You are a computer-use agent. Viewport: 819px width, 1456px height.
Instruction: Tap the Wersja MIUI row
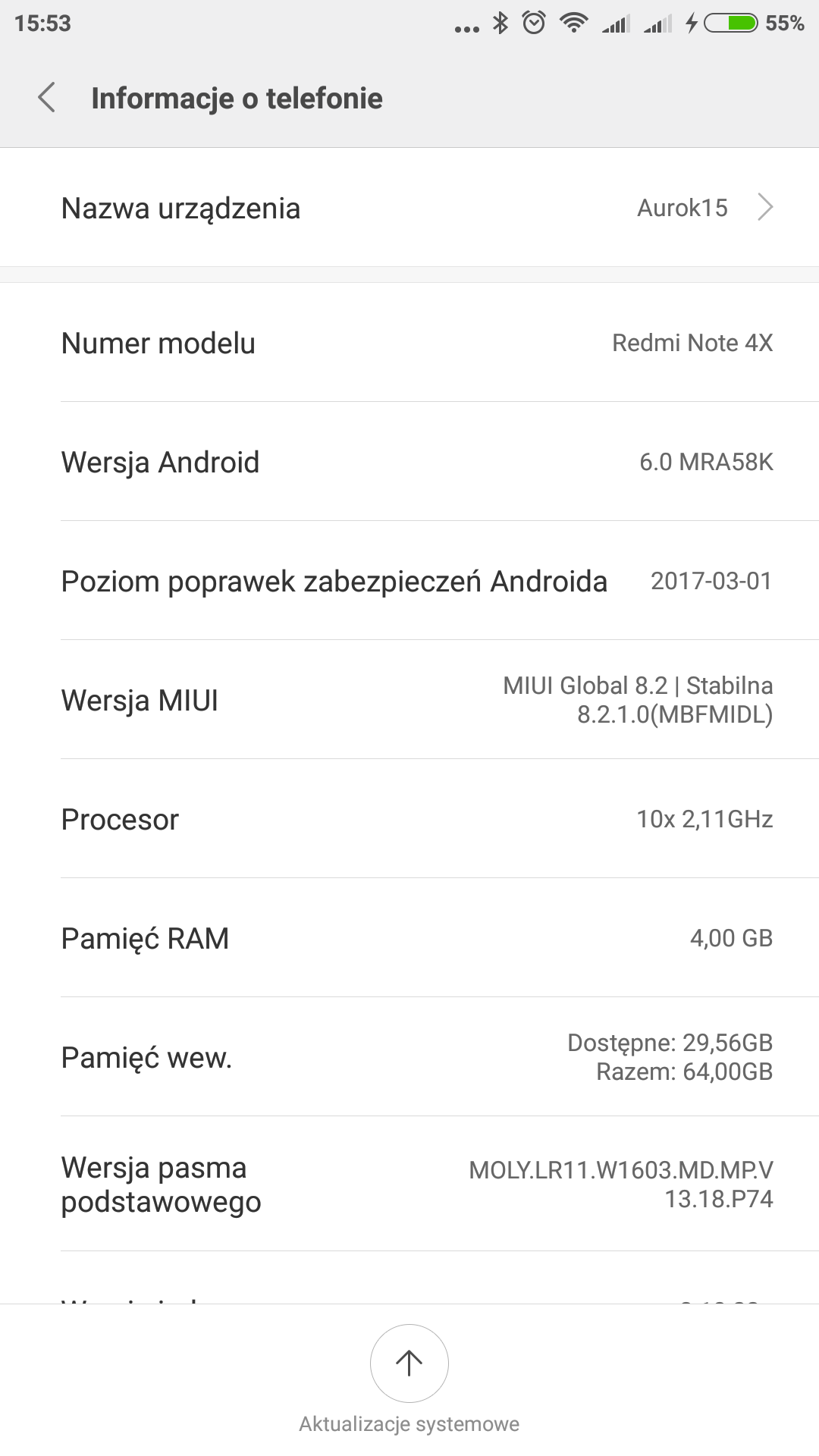coord(409,700)
